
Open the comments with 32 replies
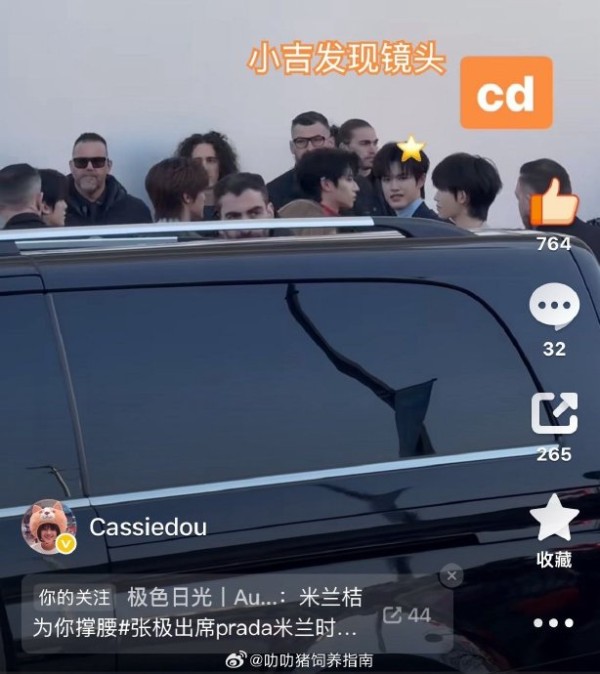coord(554,307)
